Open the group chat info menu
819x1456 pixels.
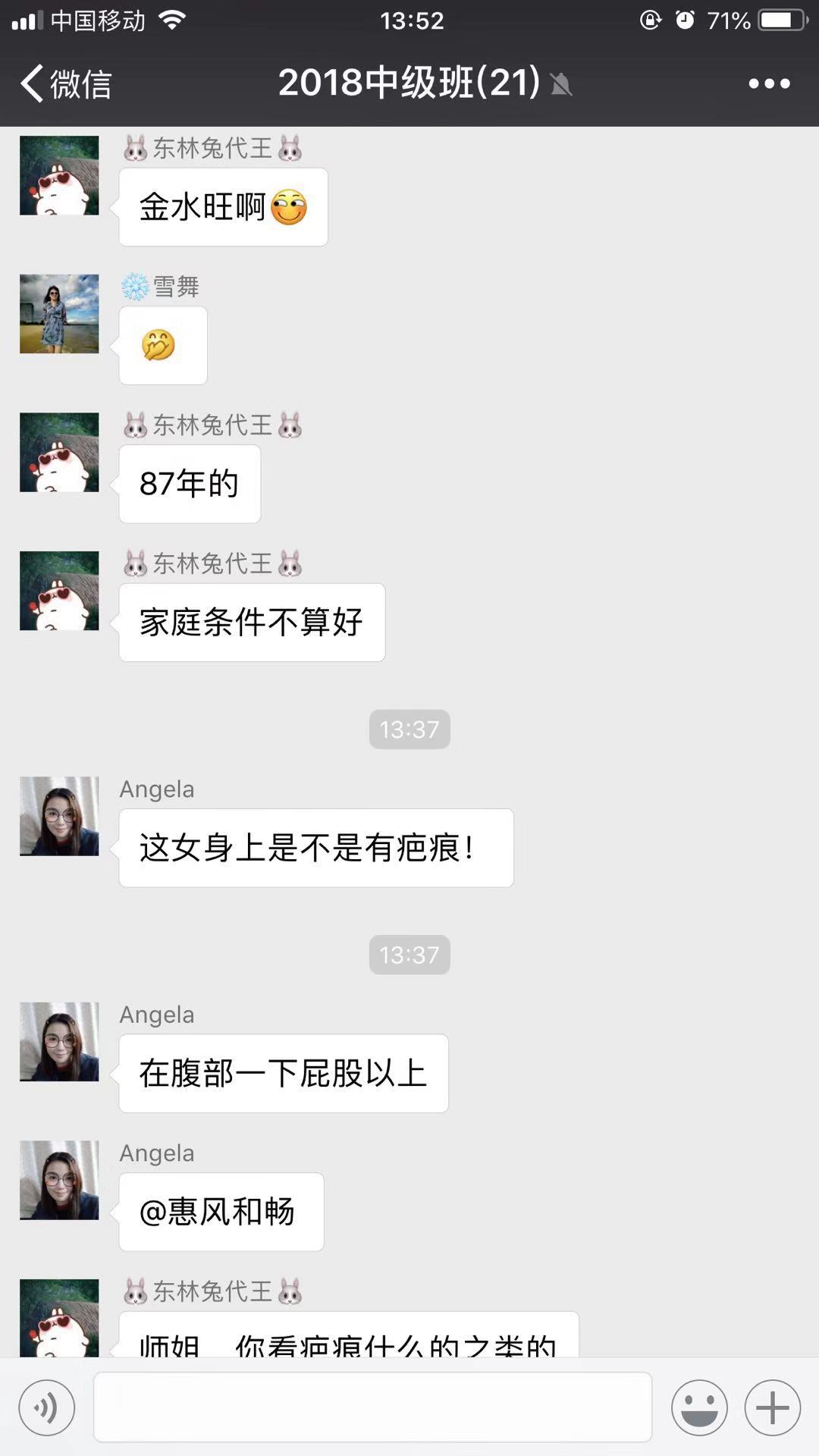point(769,83)
